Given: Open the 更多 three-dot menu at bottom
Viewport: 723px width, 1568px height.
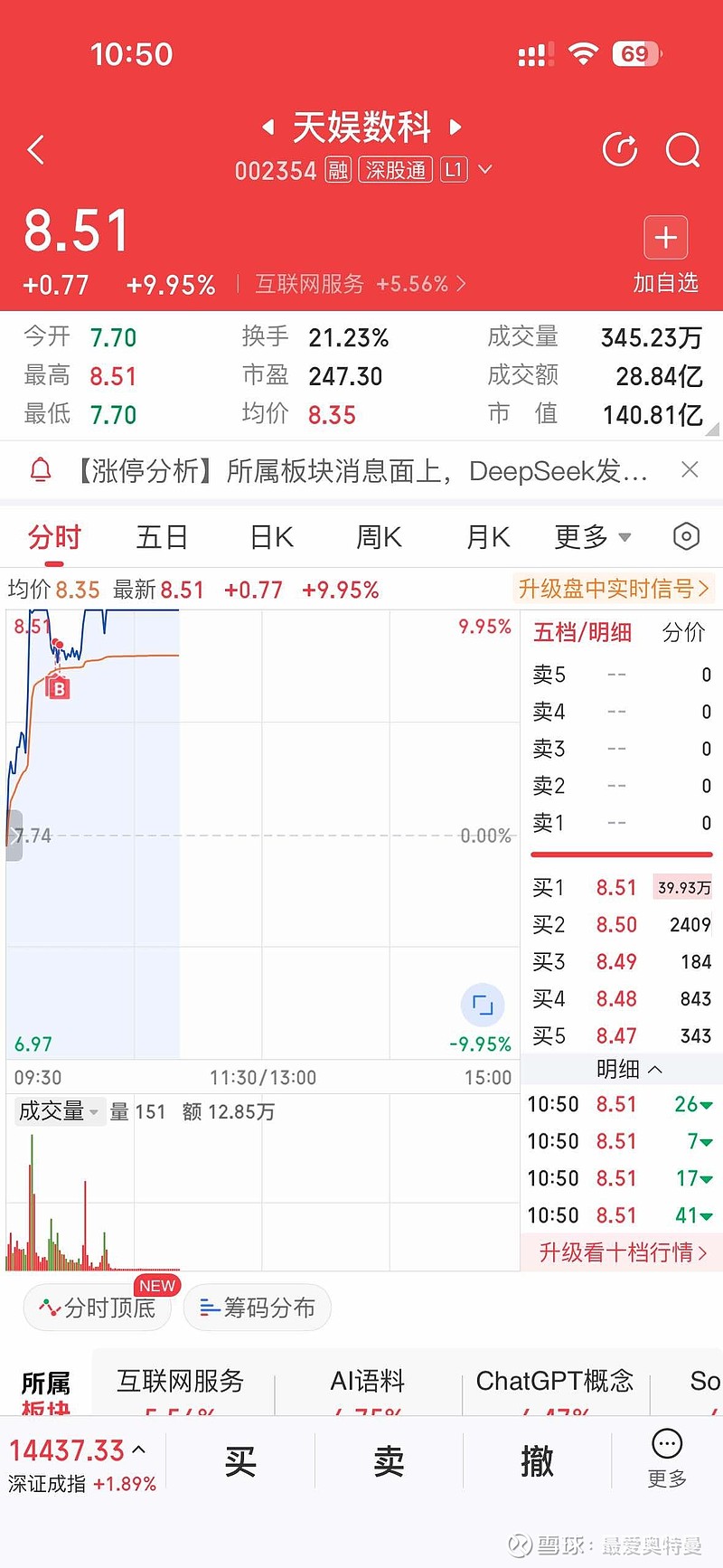Looking at the screenshot, I should tap(666, 1459).
